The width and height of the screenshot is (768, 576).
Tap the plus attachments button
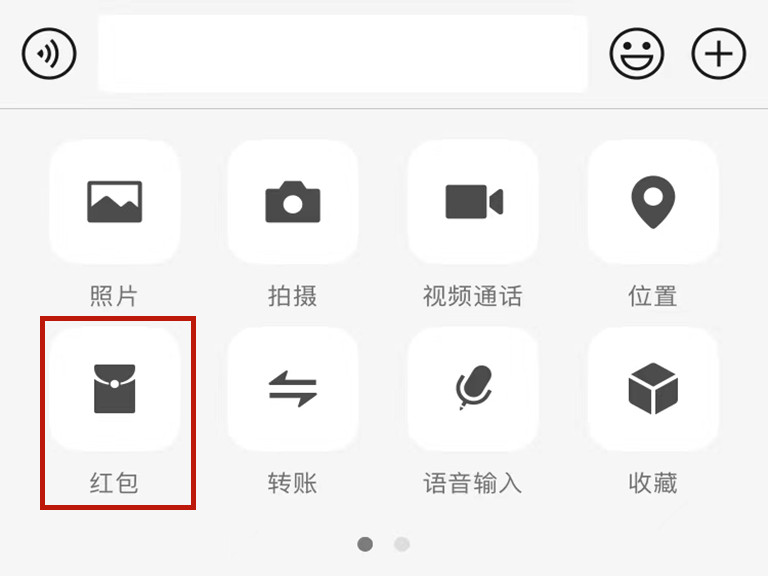719,54
